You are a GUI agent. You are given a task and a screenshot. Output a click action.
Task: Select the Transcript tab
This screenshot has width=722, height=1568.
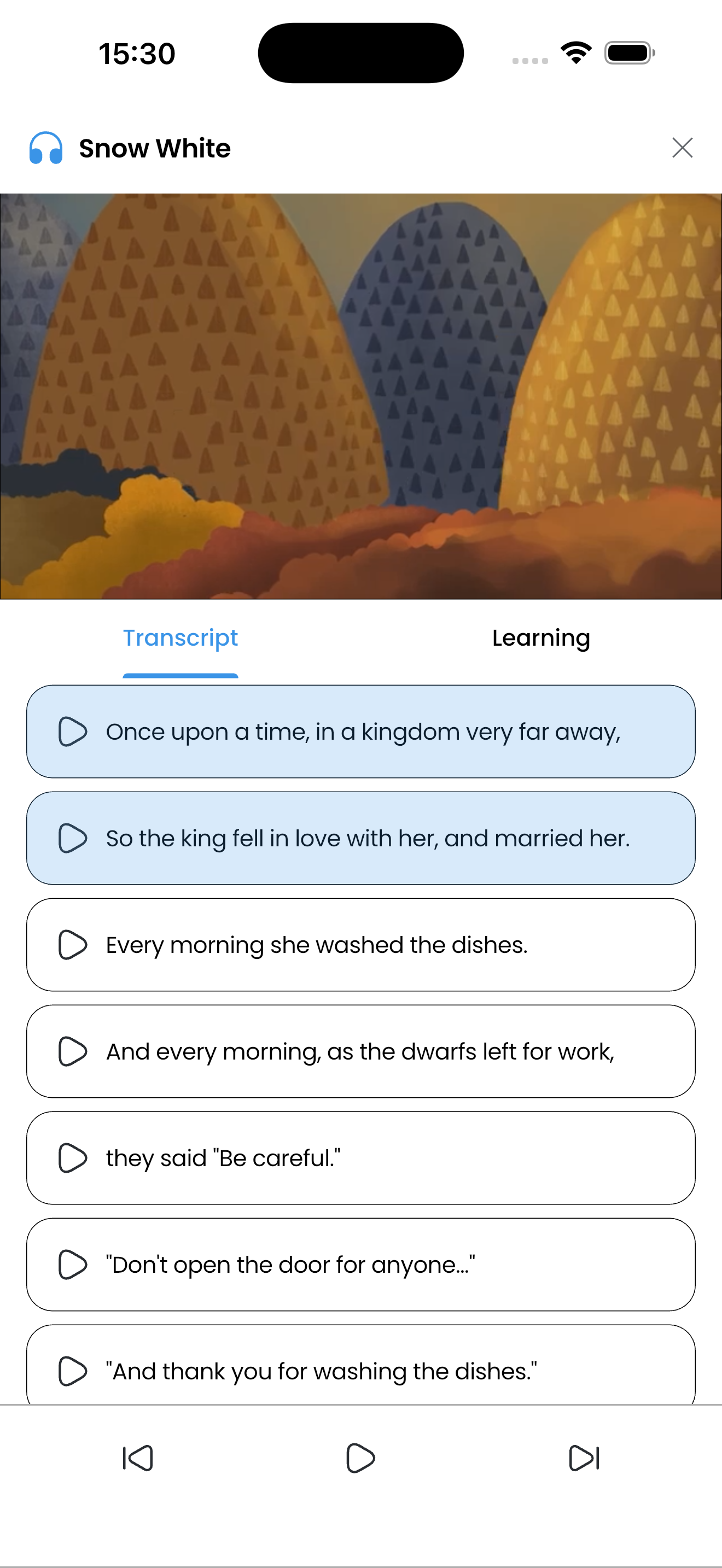(180, 638)
